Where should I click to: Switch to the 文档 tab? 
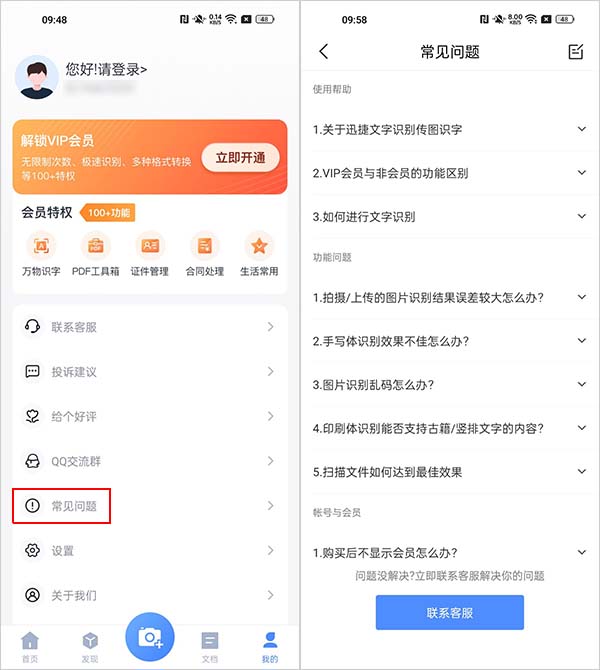pos(210,646)
